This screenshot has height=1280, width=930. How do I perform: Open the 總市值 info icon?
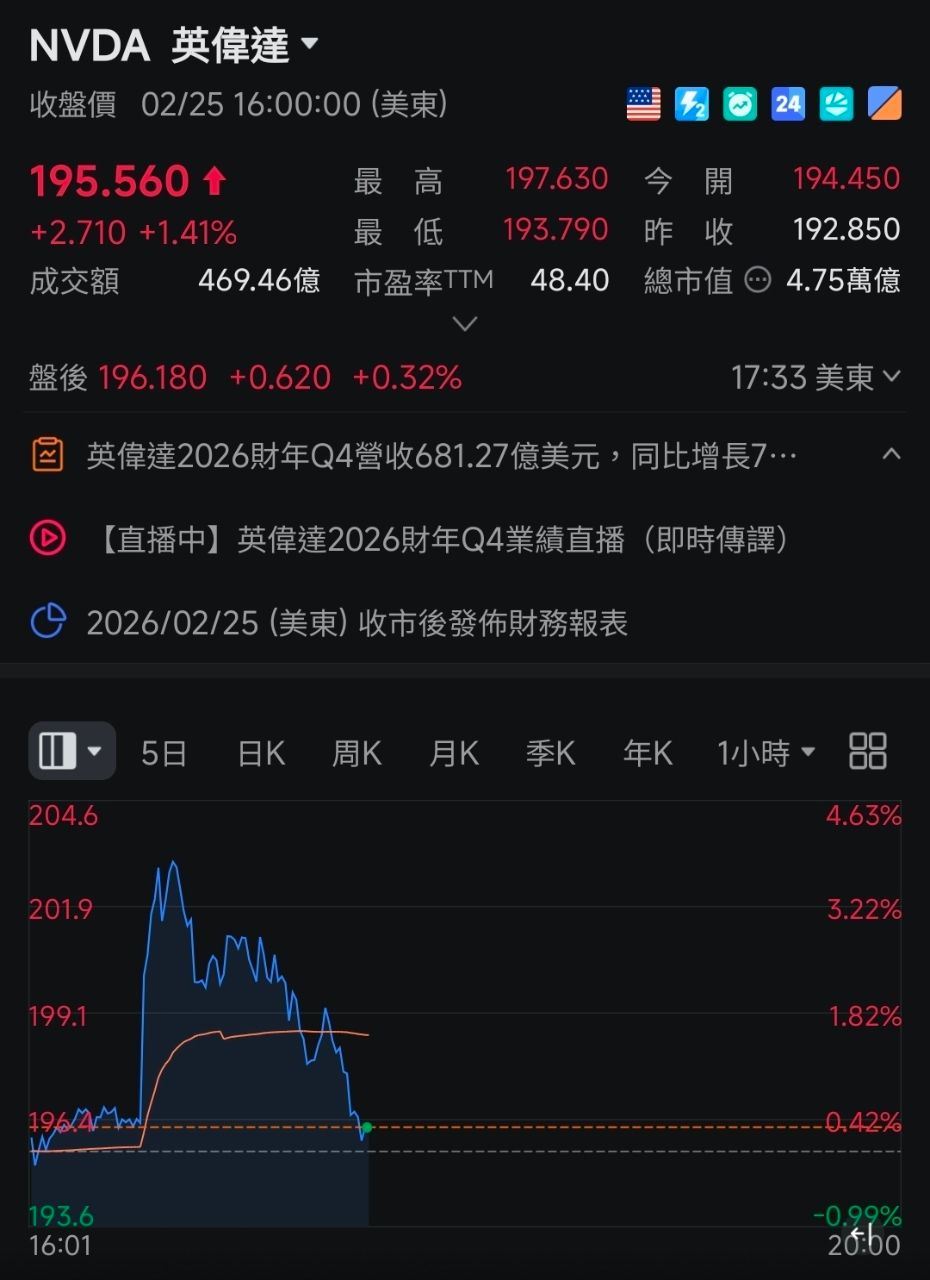[758, 281]
